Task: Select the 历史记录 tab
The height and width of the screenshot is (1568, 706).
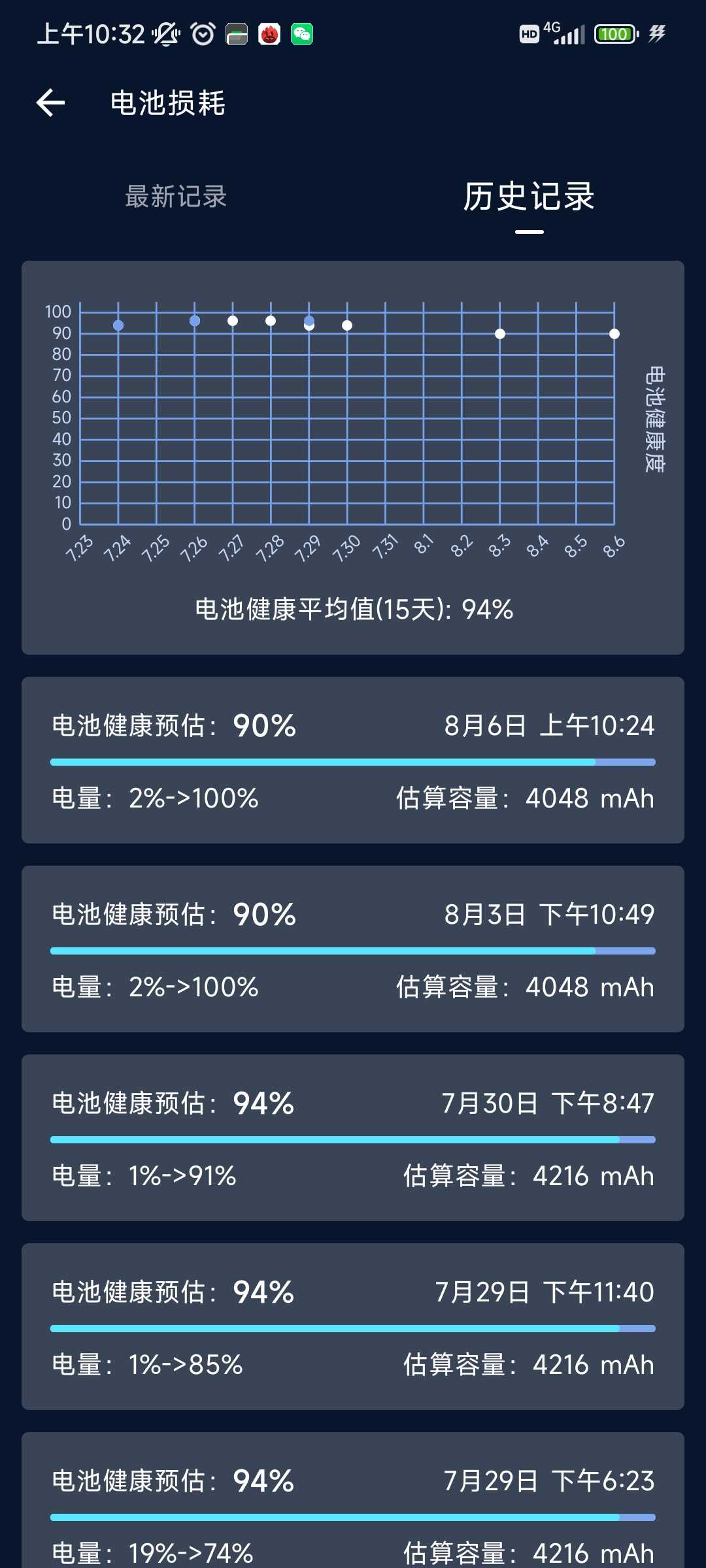Action: click(529, 197)
